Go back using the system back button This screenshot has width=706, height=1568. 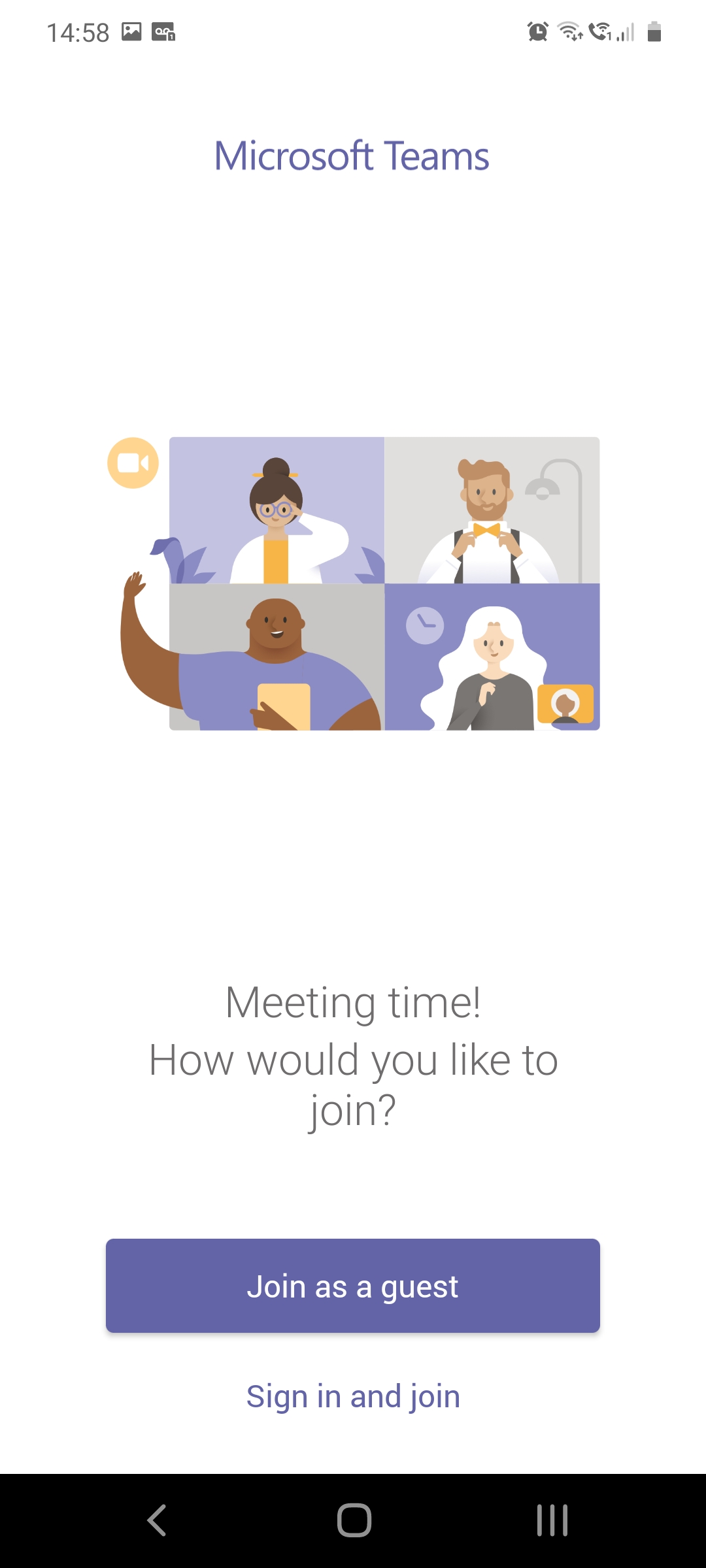(157, 1520)
